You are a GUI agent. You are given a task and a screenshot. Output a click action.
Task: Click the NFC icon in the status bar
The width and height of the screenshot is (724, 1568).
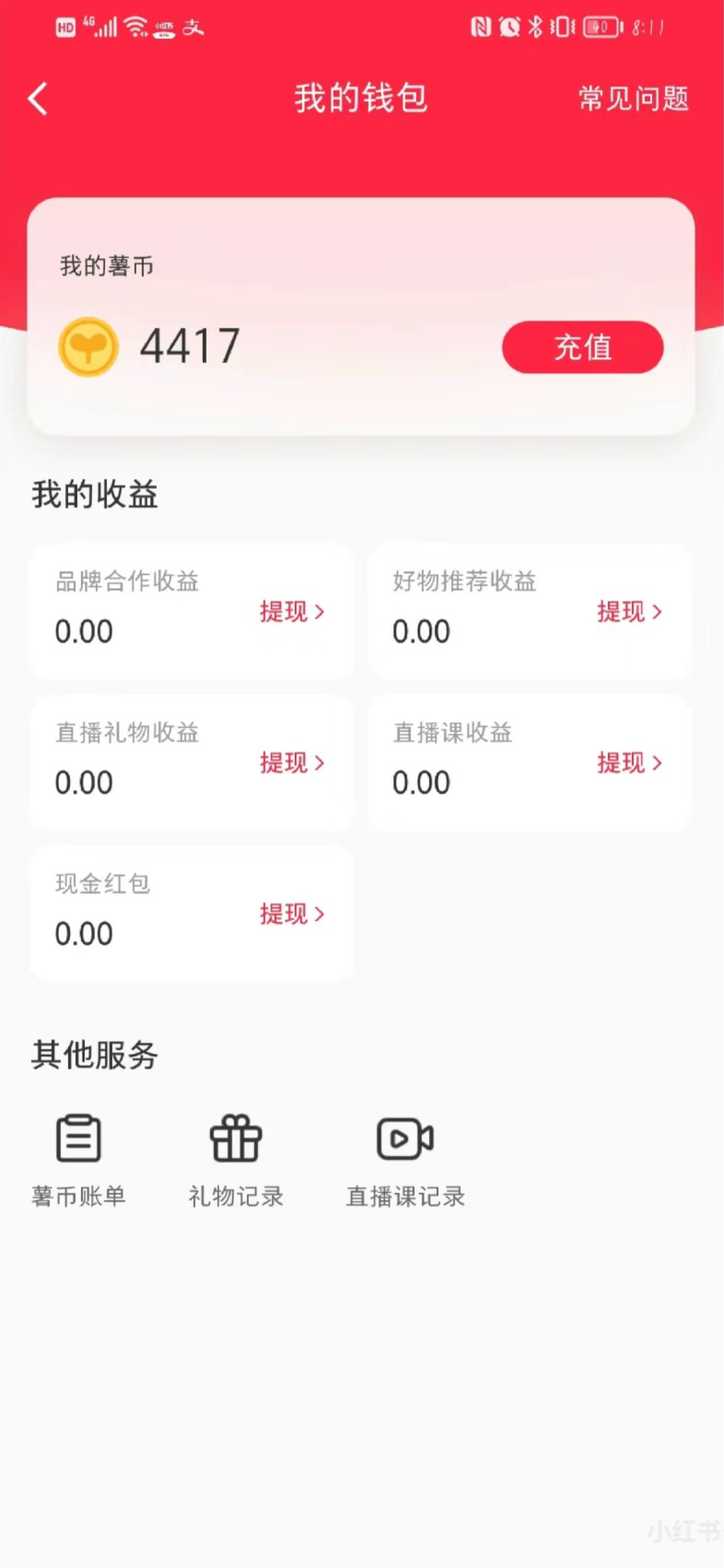[x=479, y=26]
